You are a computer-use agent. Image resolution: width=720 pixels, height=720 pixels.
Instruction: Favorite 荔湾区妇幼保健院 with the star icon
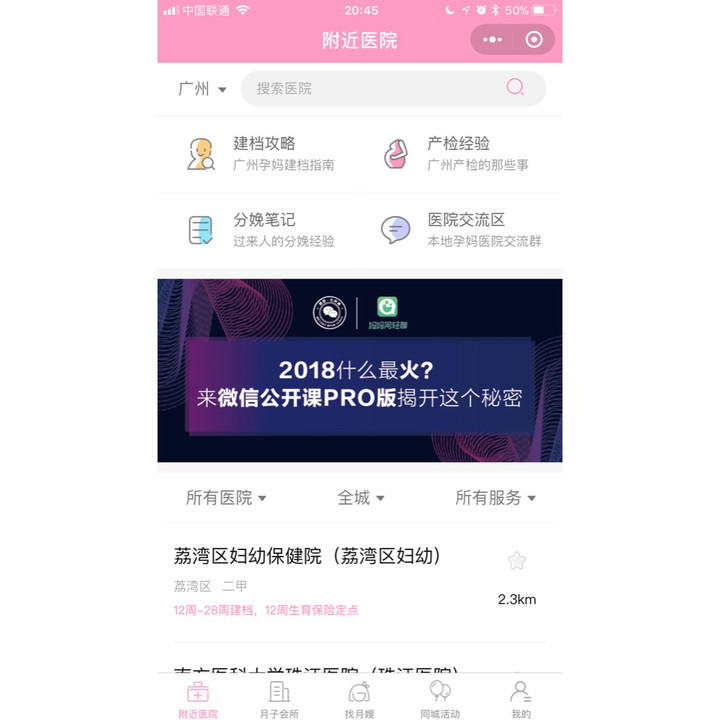pos(516,561)
